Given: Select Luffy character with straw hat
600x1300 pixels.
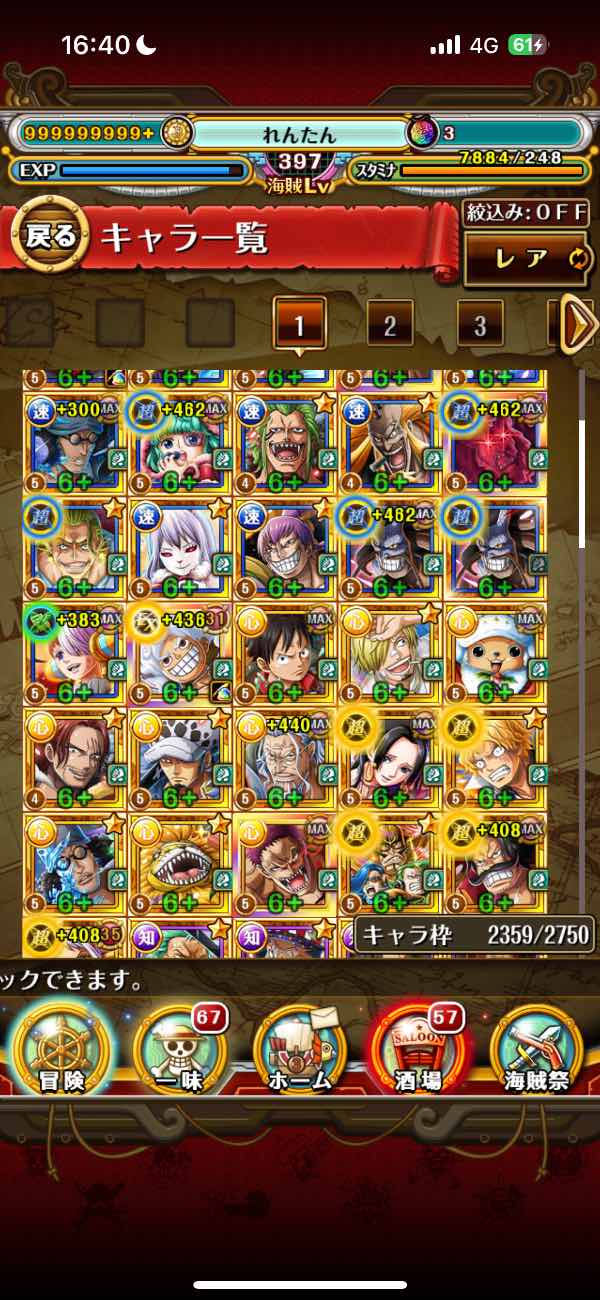Looking at the screenshot, I should pos(284,653).
